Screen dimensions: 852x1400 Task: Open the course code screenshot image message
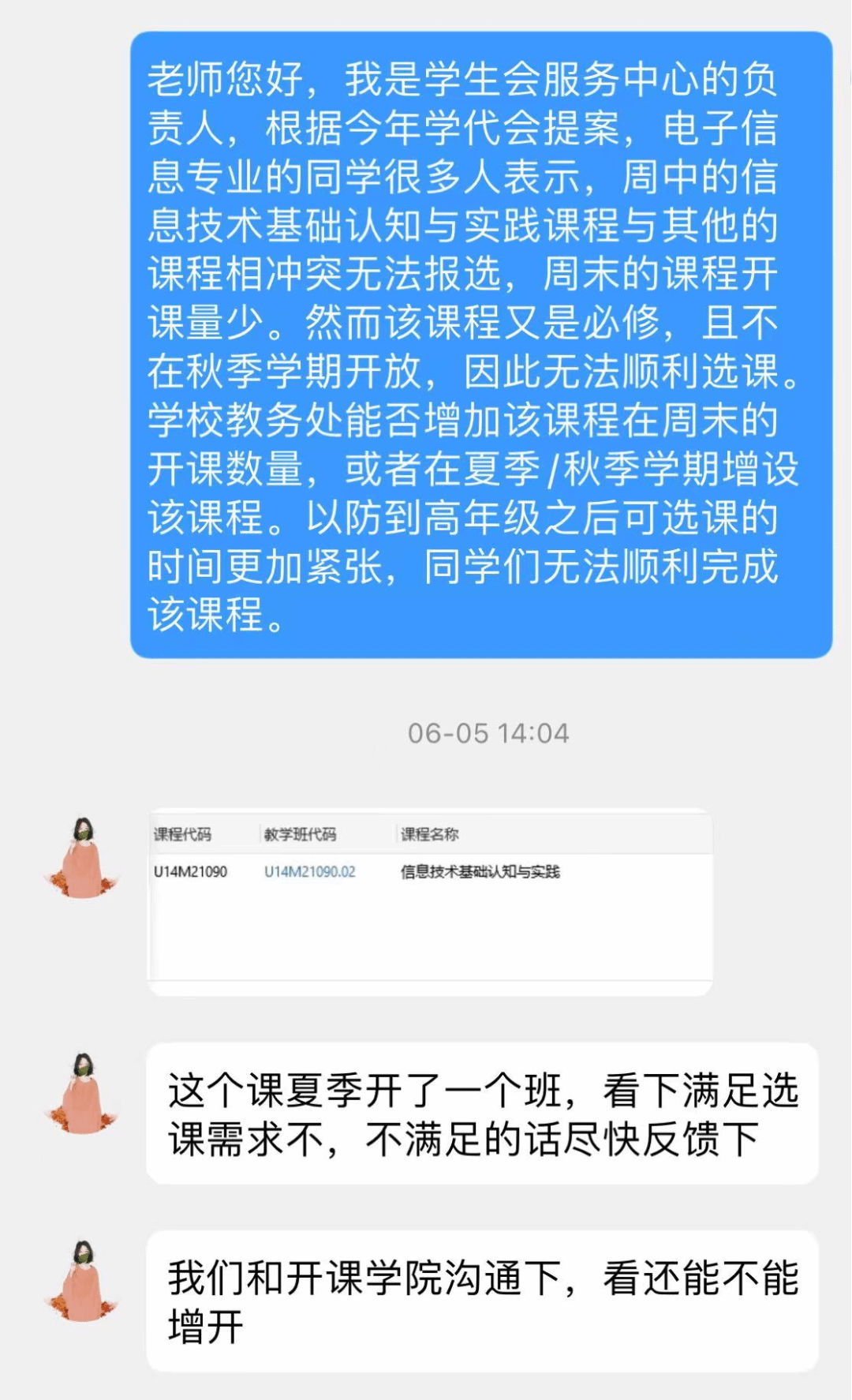pyautogui.click(x=430, y=902)
